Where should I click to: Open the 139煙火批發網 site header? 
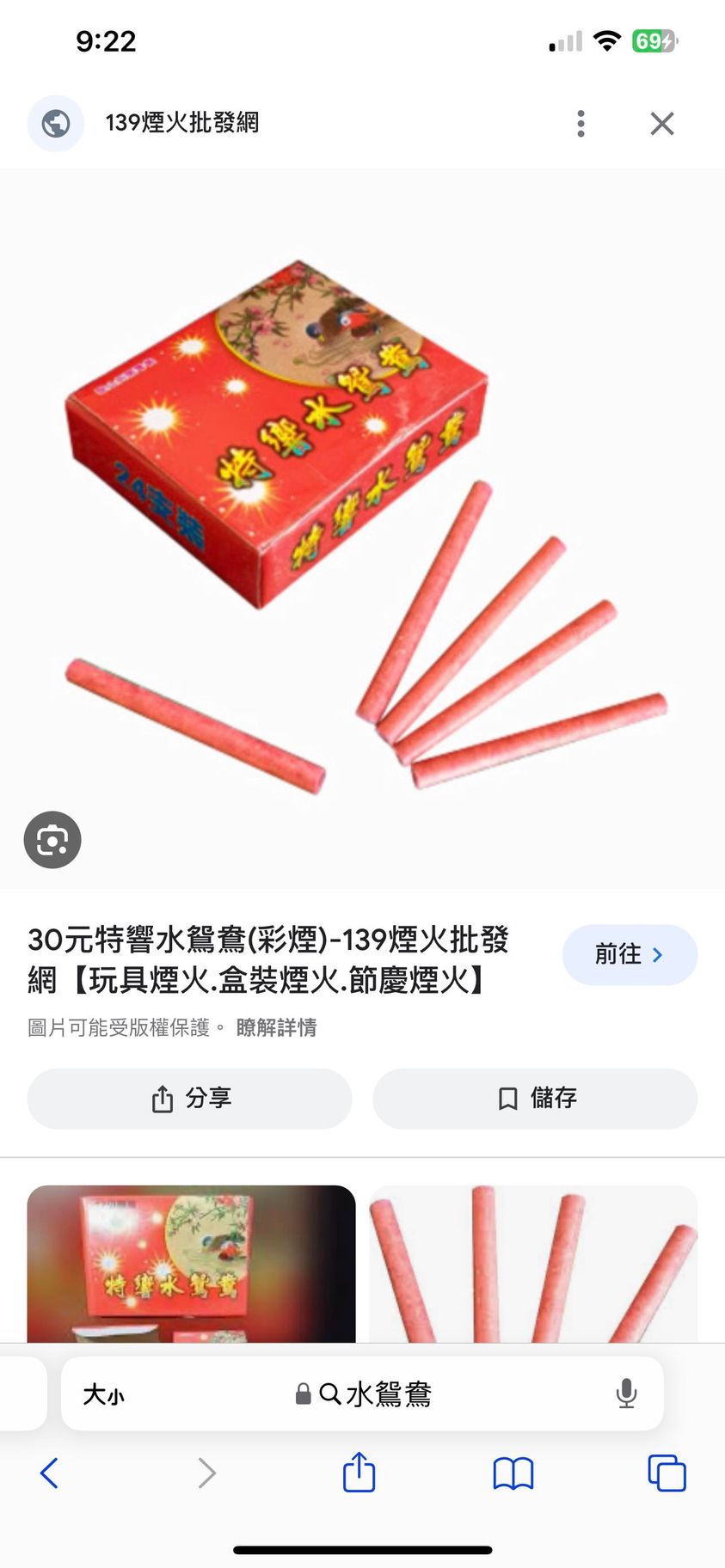181,124
